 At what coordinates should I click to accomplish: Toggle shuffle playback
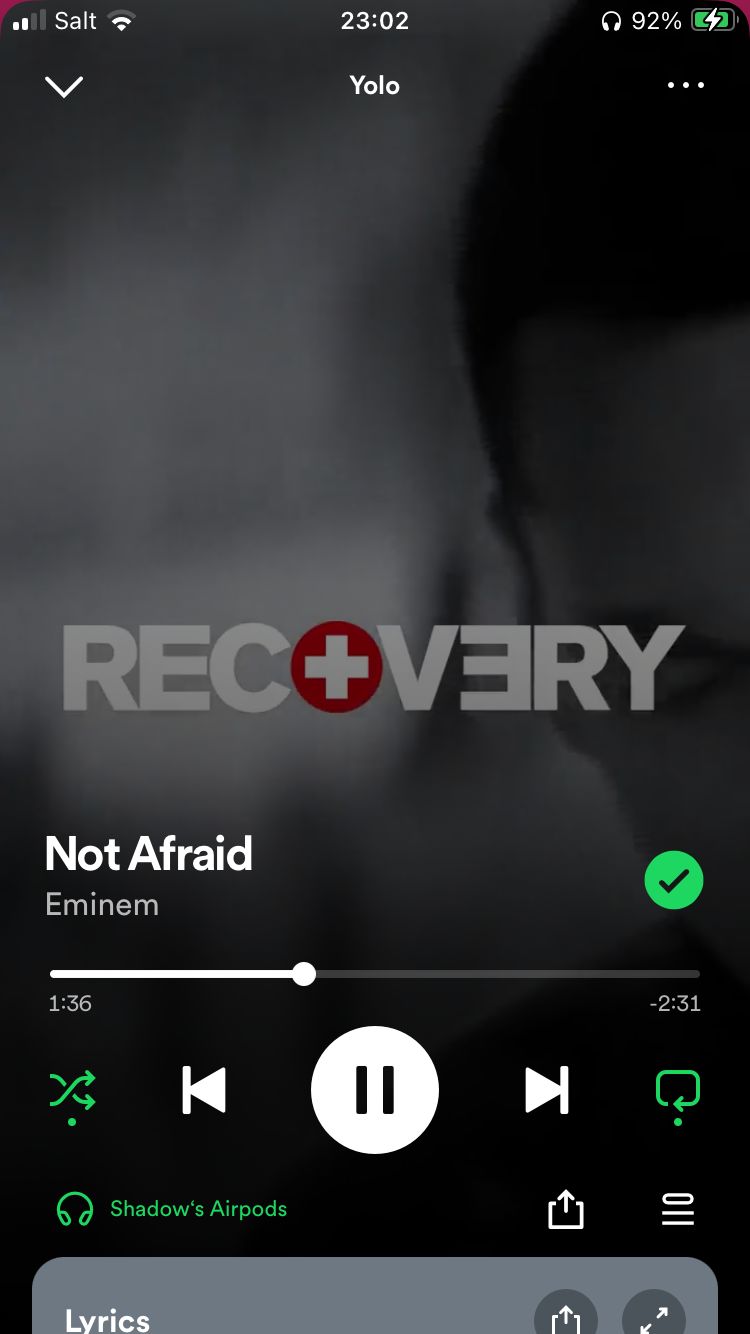point(73,1090)
